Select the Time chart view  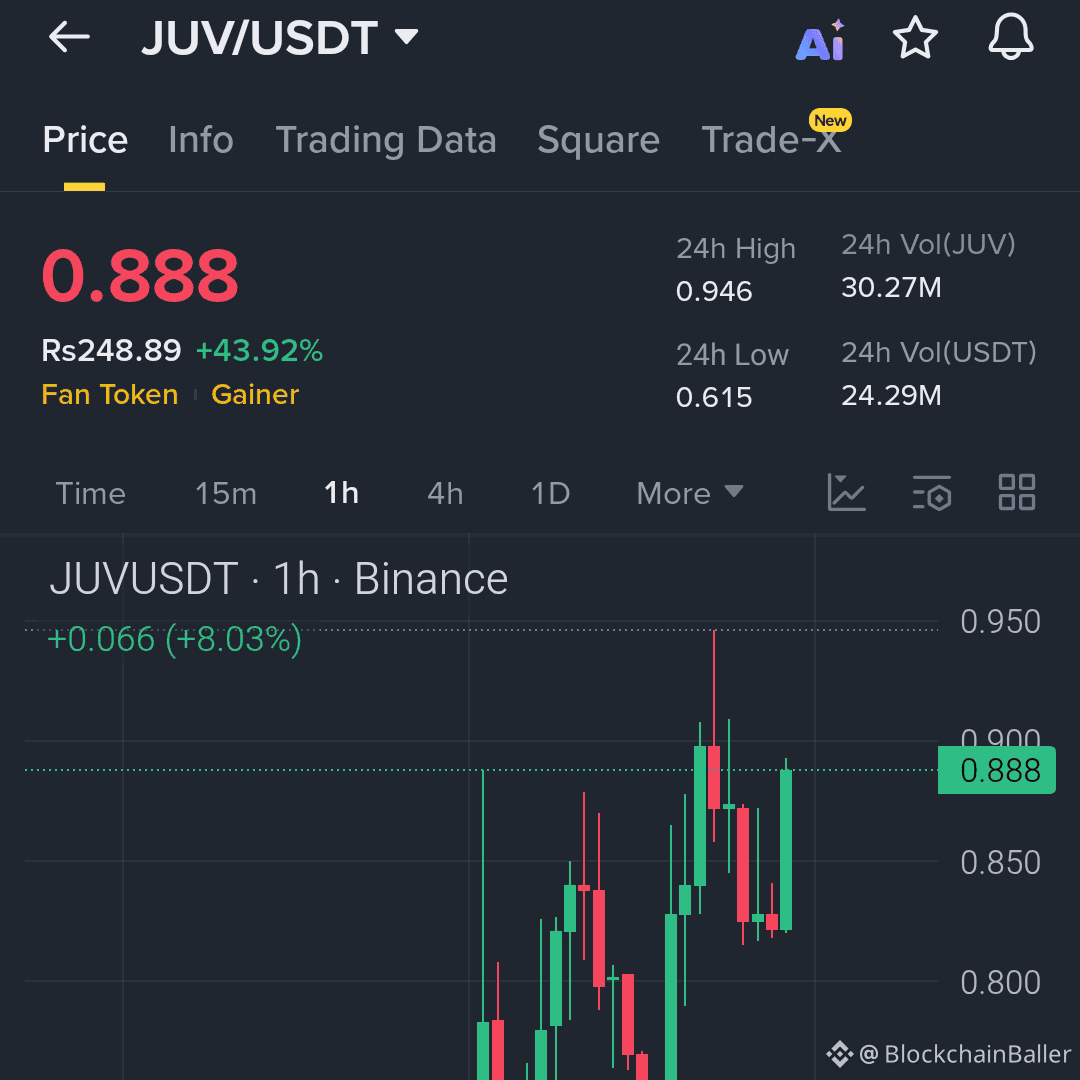click(x=90, y=493)
